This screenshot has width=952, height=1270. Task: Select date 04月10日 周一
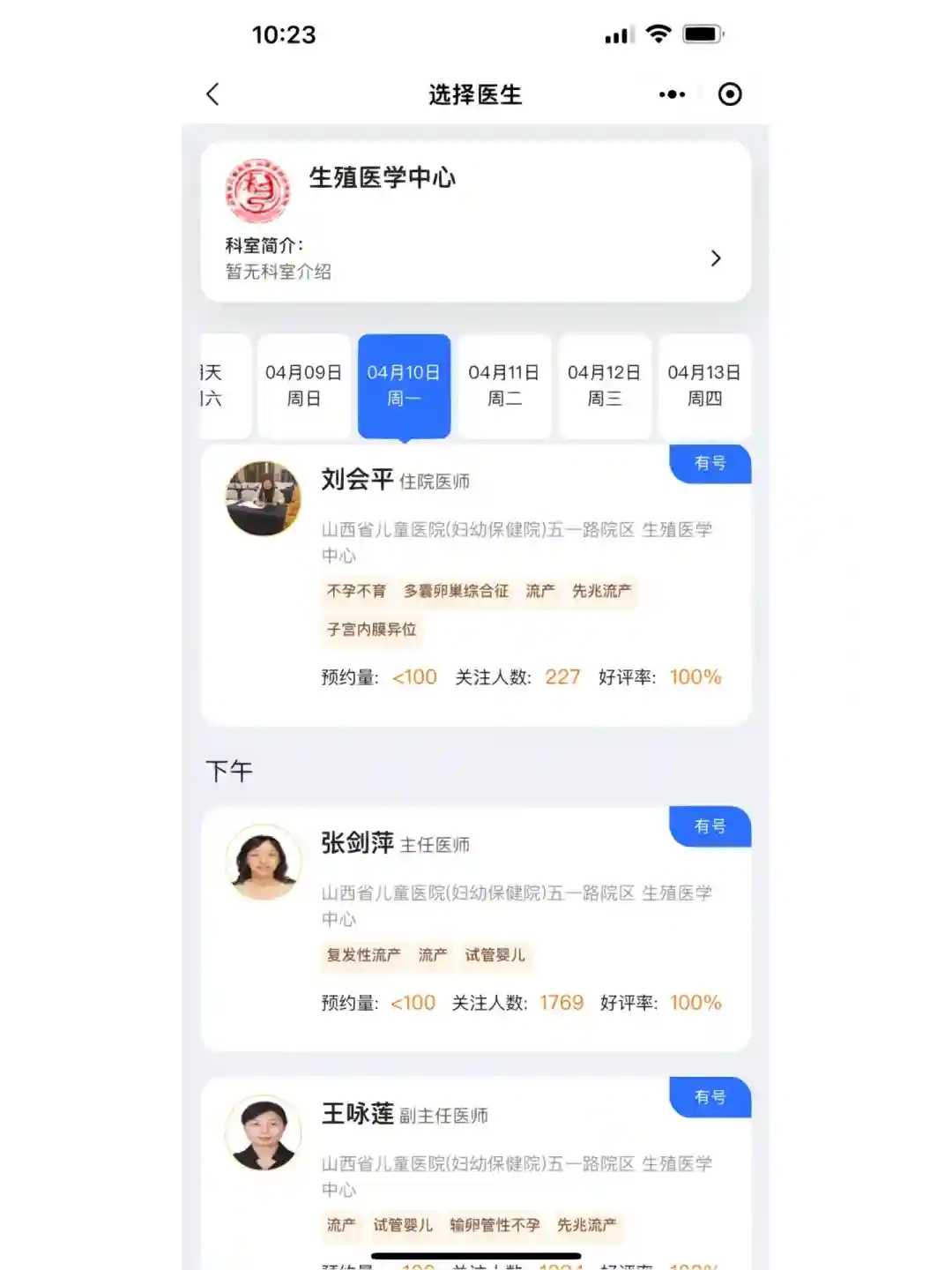404,385
